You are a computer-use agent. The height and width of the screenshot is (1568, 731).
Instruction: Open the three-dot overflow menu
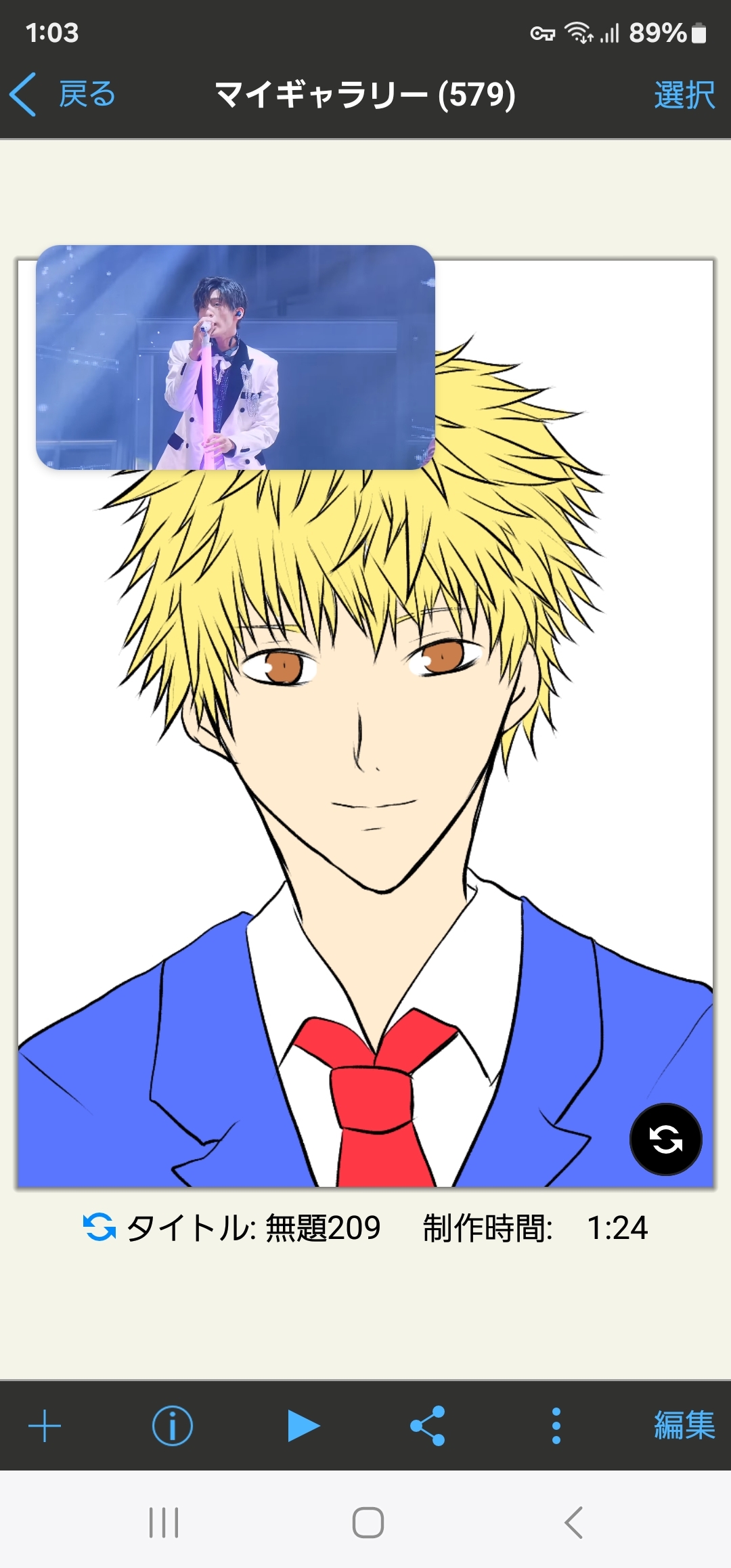click(556, 1426)
